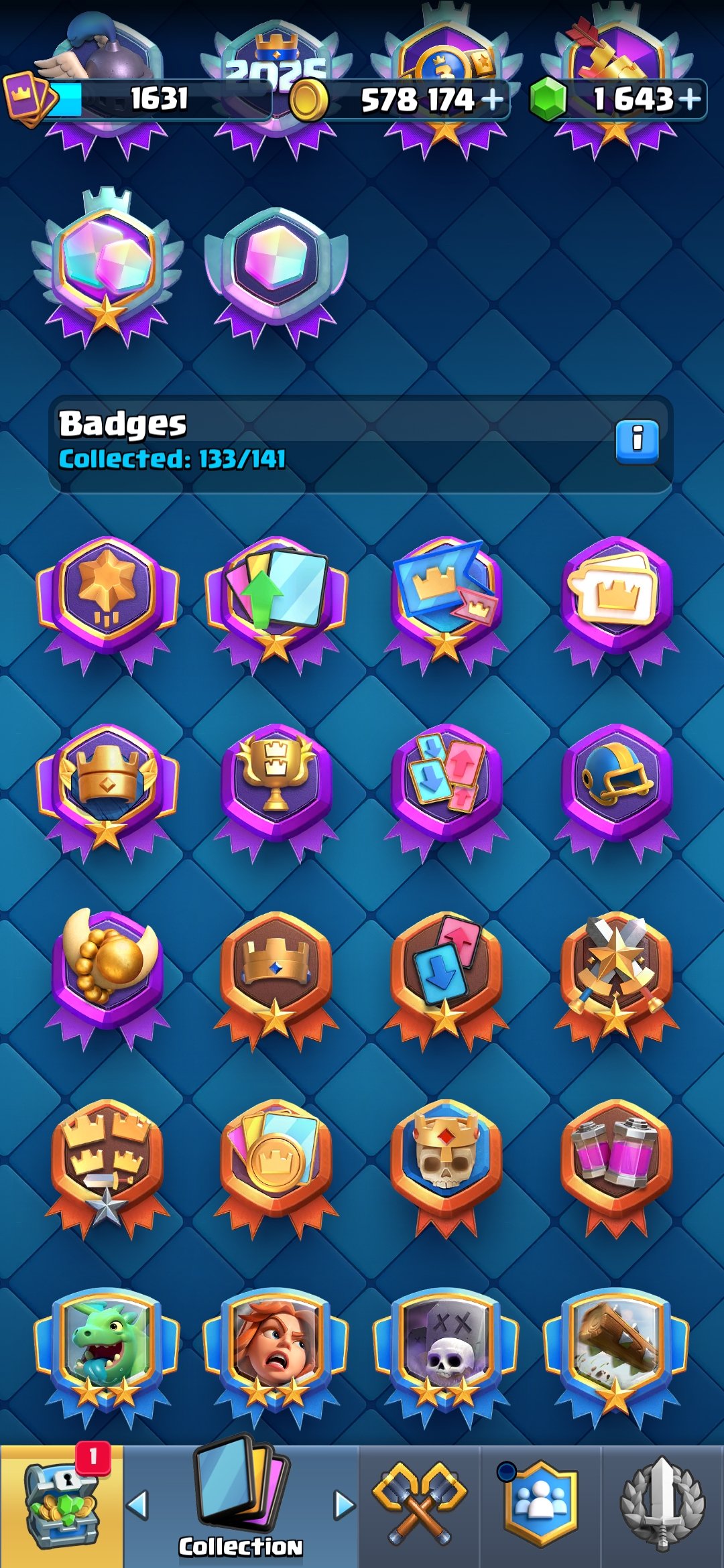This screenshot has height=1568, width=724.
Task: Open the cards with green arrow badge
Action: point(276,603)
